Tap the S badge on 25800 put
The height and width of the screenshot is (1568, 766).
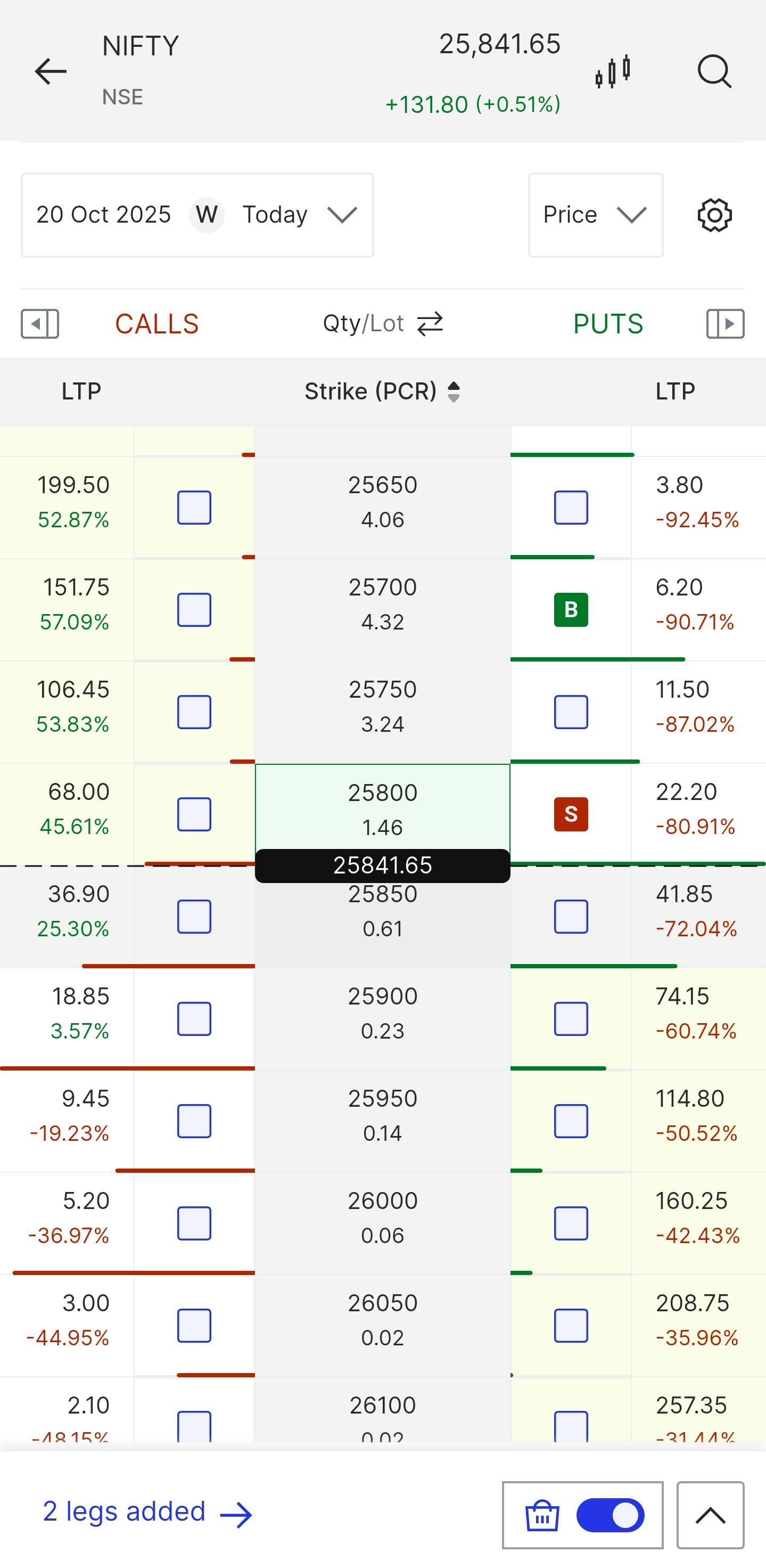click(x=571, y=814)
